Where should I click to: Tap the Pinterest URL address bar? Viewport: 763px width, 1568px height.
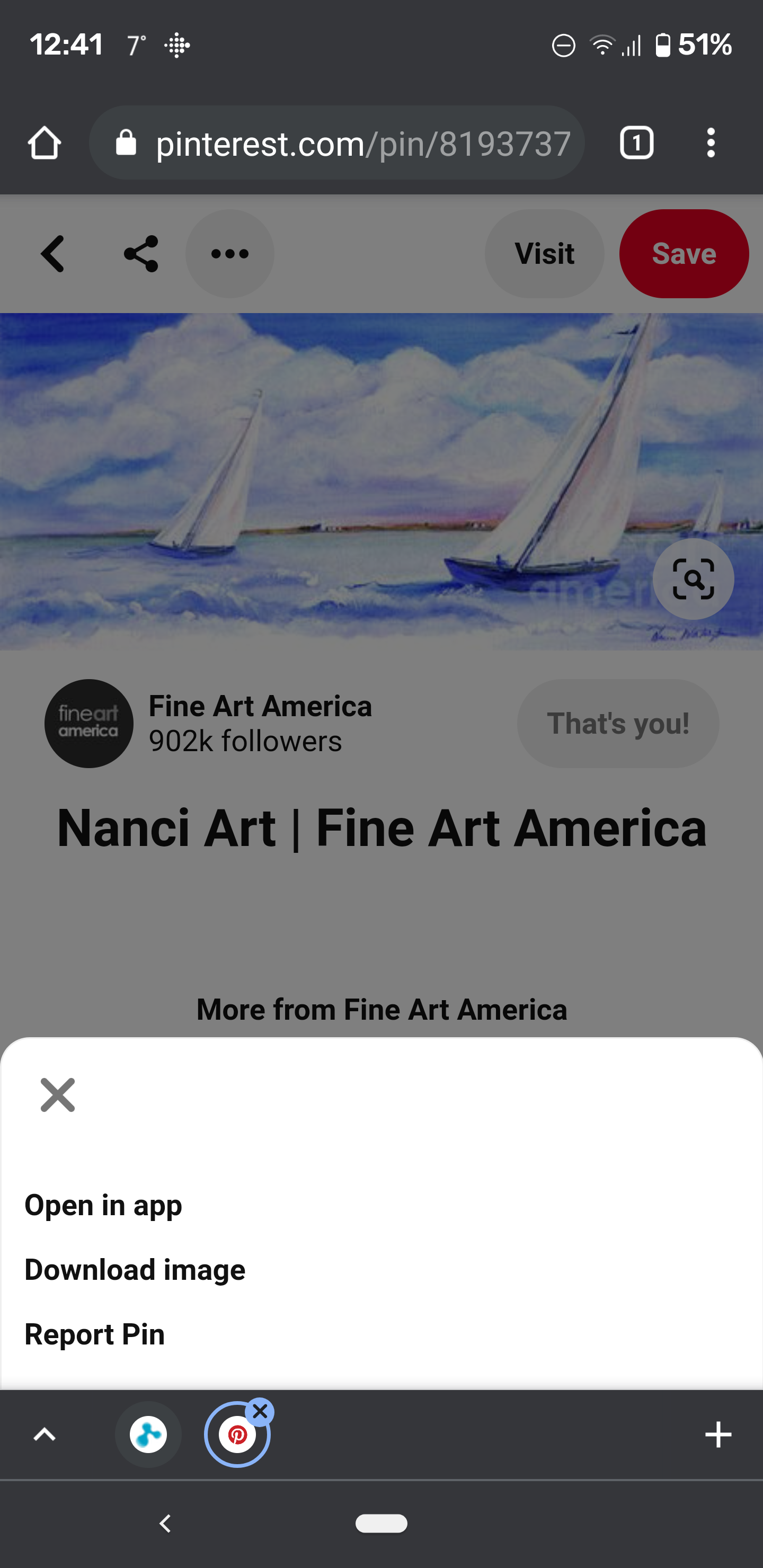337,143
